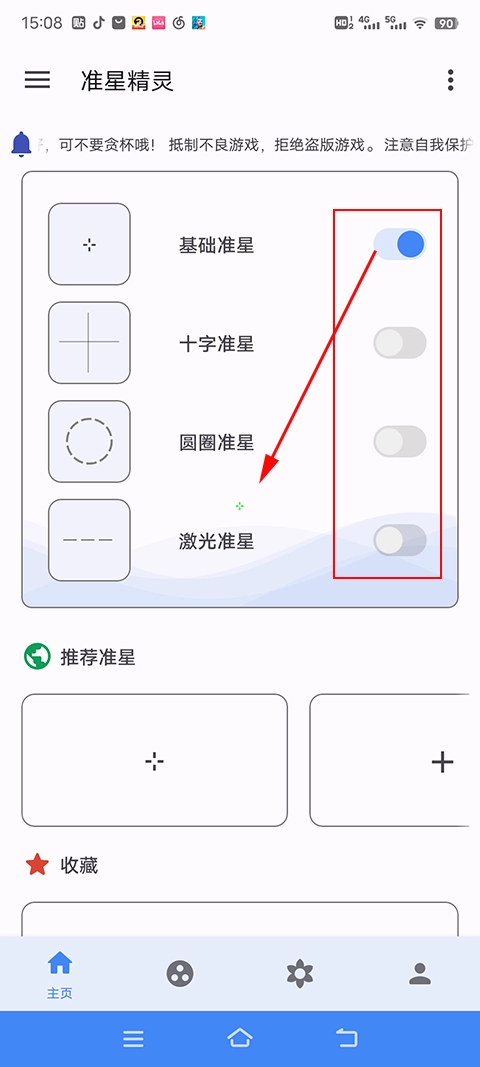Toggle on 激光准星
This screenshot has height=1067, width=480.
coord(400,540)
